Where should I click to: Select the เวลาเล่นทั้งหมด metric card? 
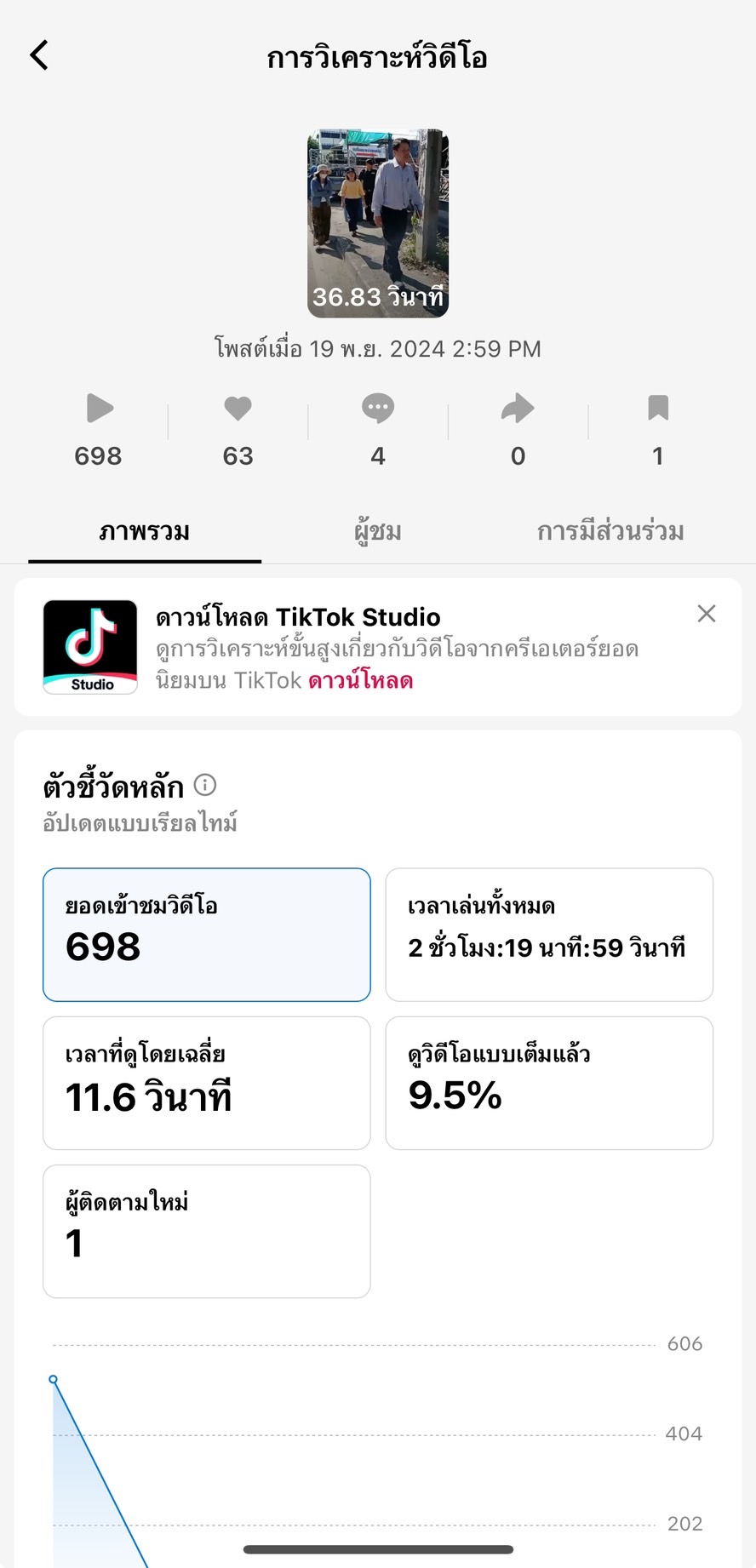[549, 935]
